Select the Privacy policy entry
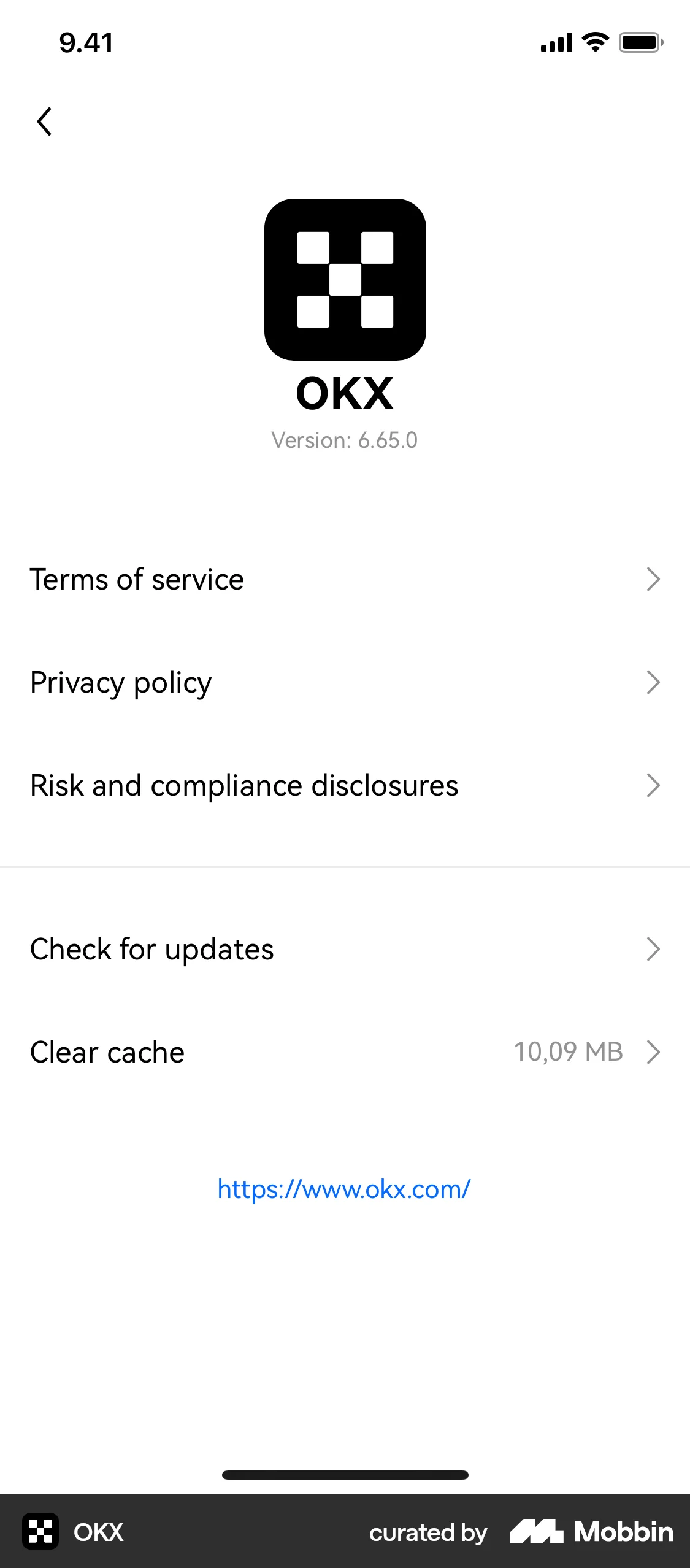 coord(121,682)
